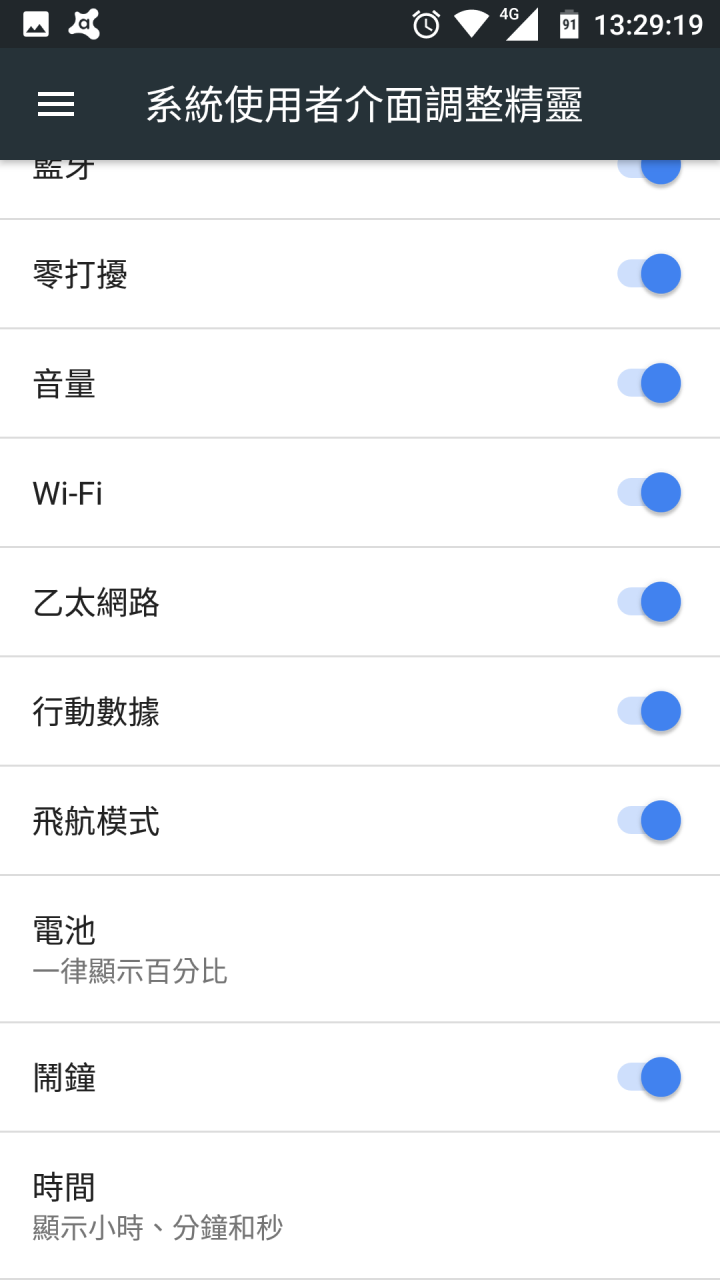The height and width of the screenshot is (1280, 720).
Task: Turn off the Wi-Fi icon switch
Action: click(x=648, y=493)
